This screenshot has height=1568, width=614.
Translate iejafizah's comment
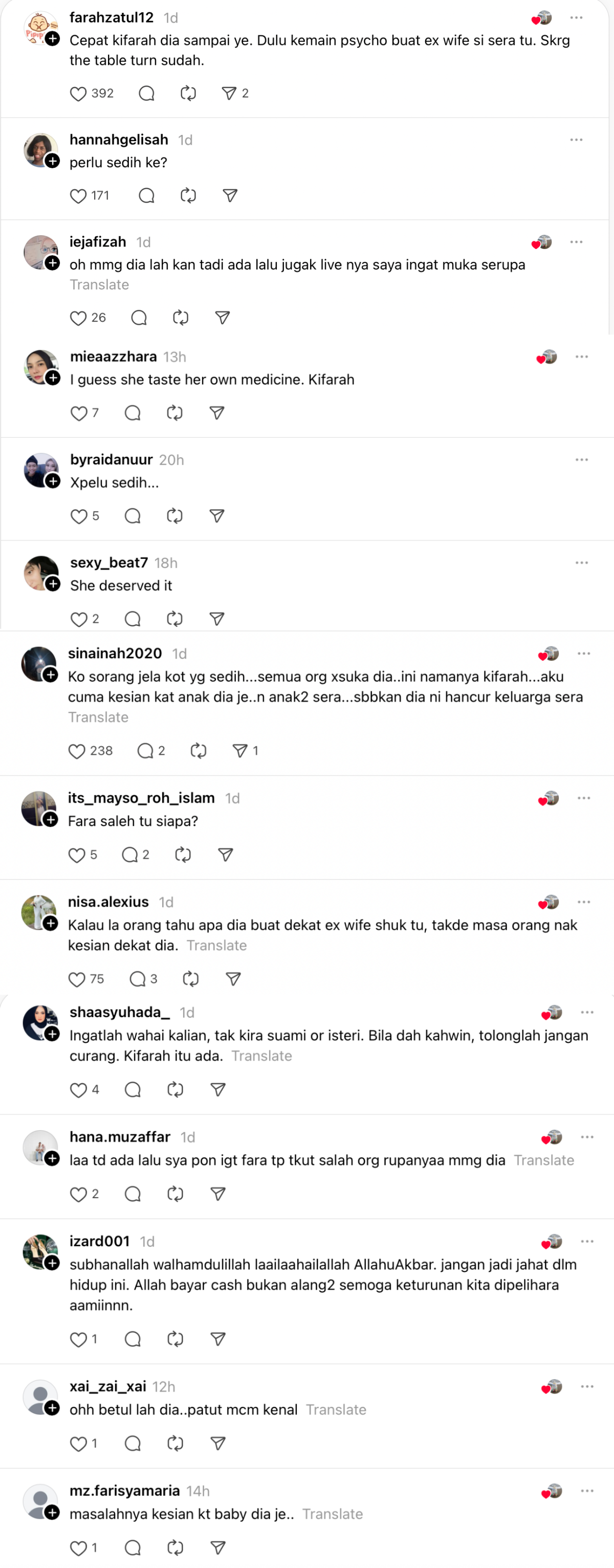pyautogui.click(x=99, y=285)
